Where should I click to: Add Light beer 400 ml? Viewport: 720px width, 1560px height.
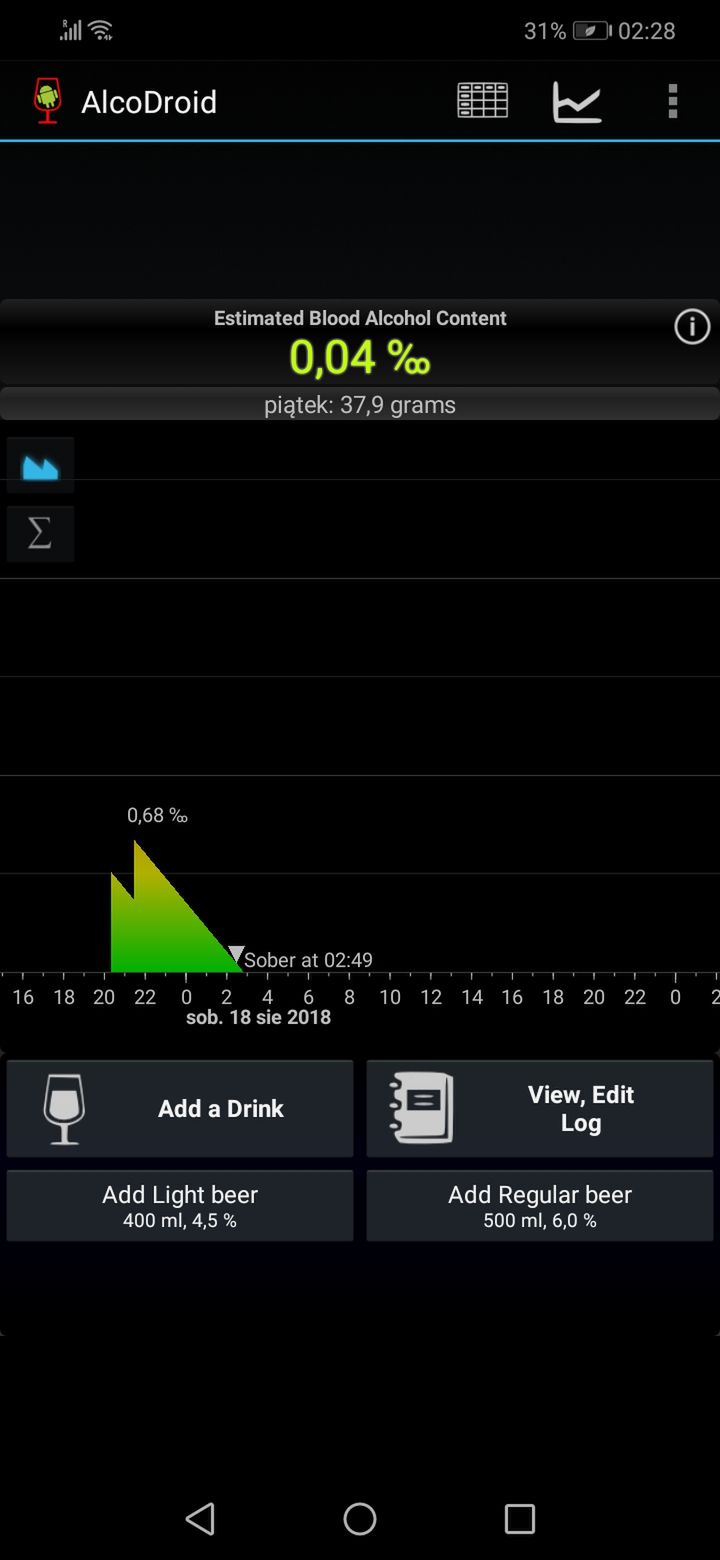point(180,1205)
